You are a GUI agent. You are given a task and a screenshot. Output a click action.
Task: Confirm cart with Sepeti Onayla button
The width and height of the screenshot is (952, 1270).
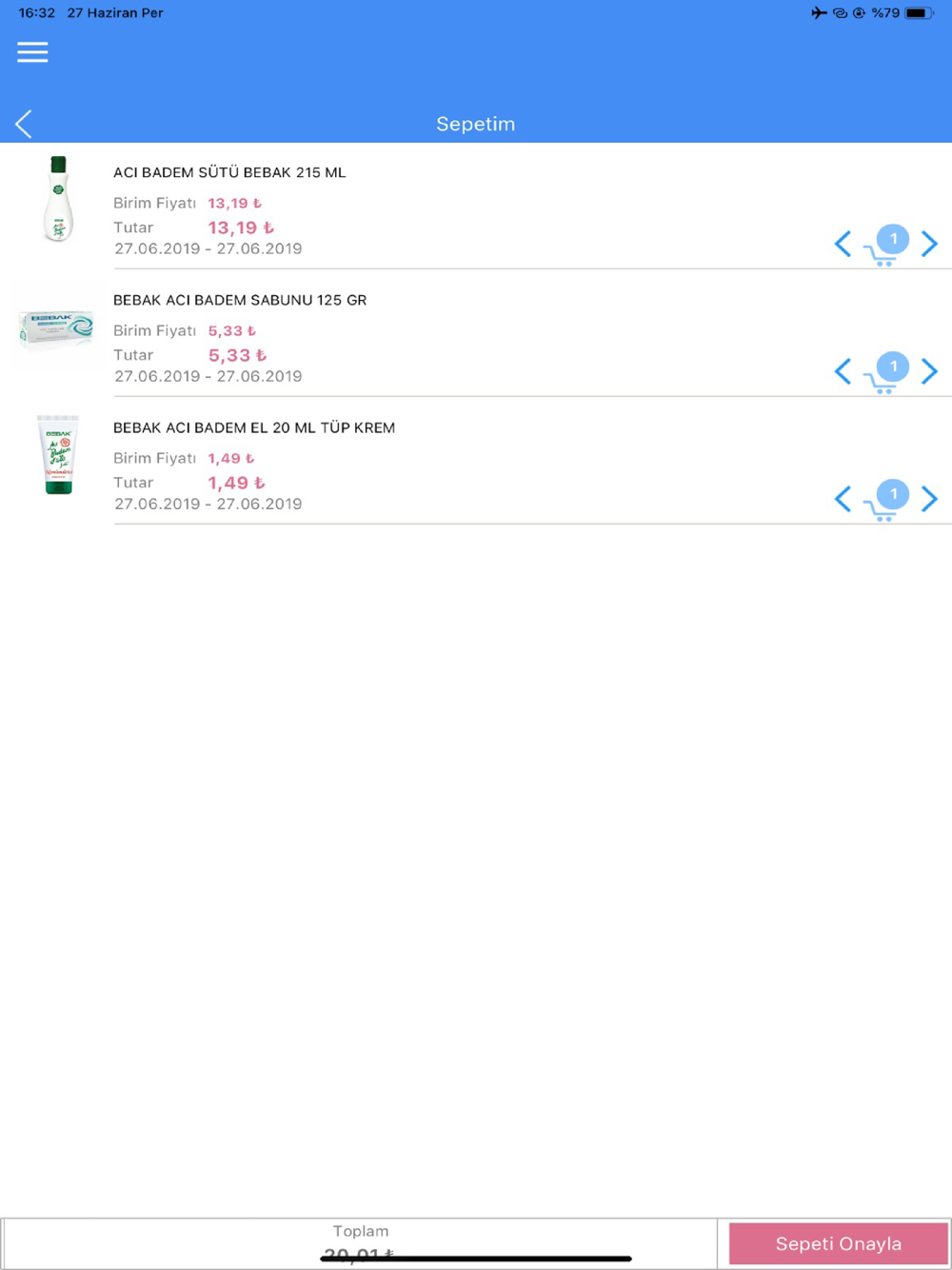(838, 1243)
